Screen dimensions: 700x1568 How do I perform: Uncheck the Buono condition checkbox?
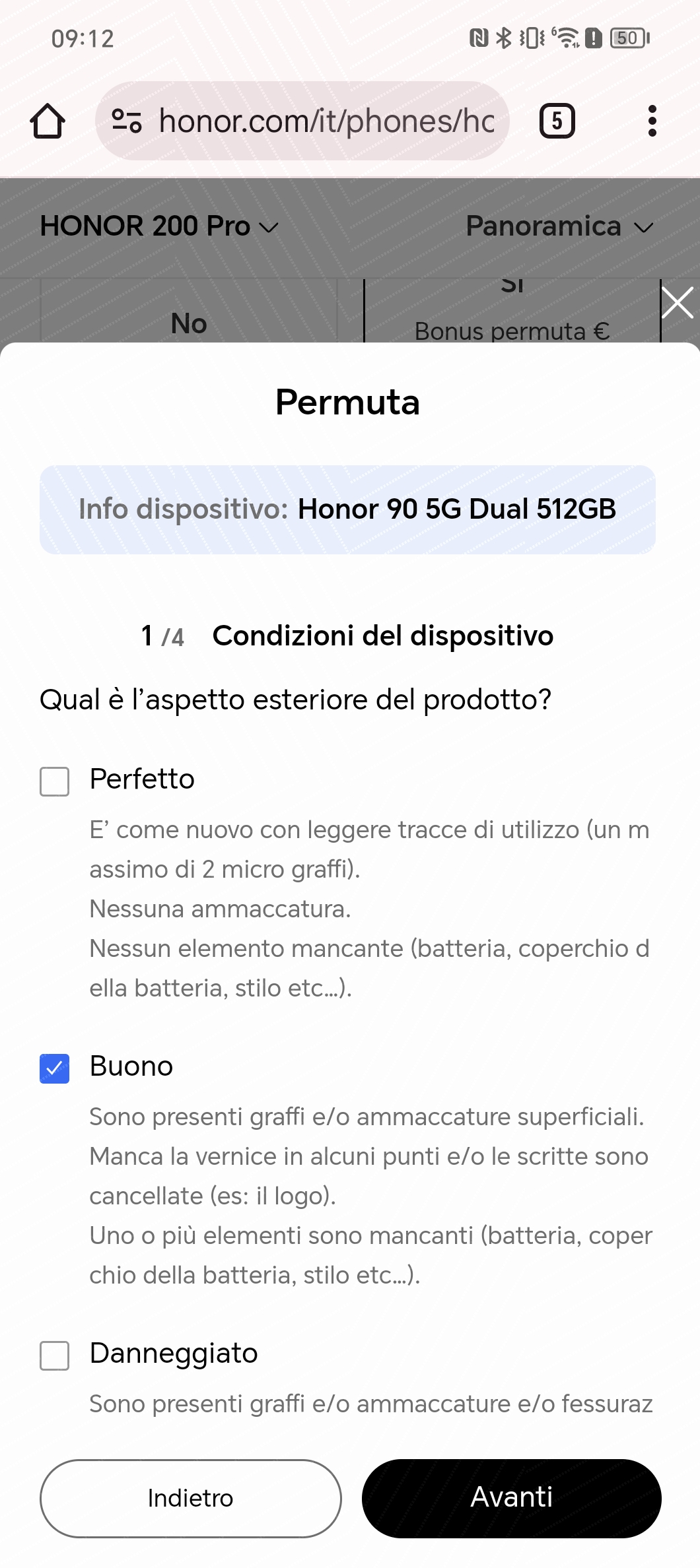point(55,1068)
